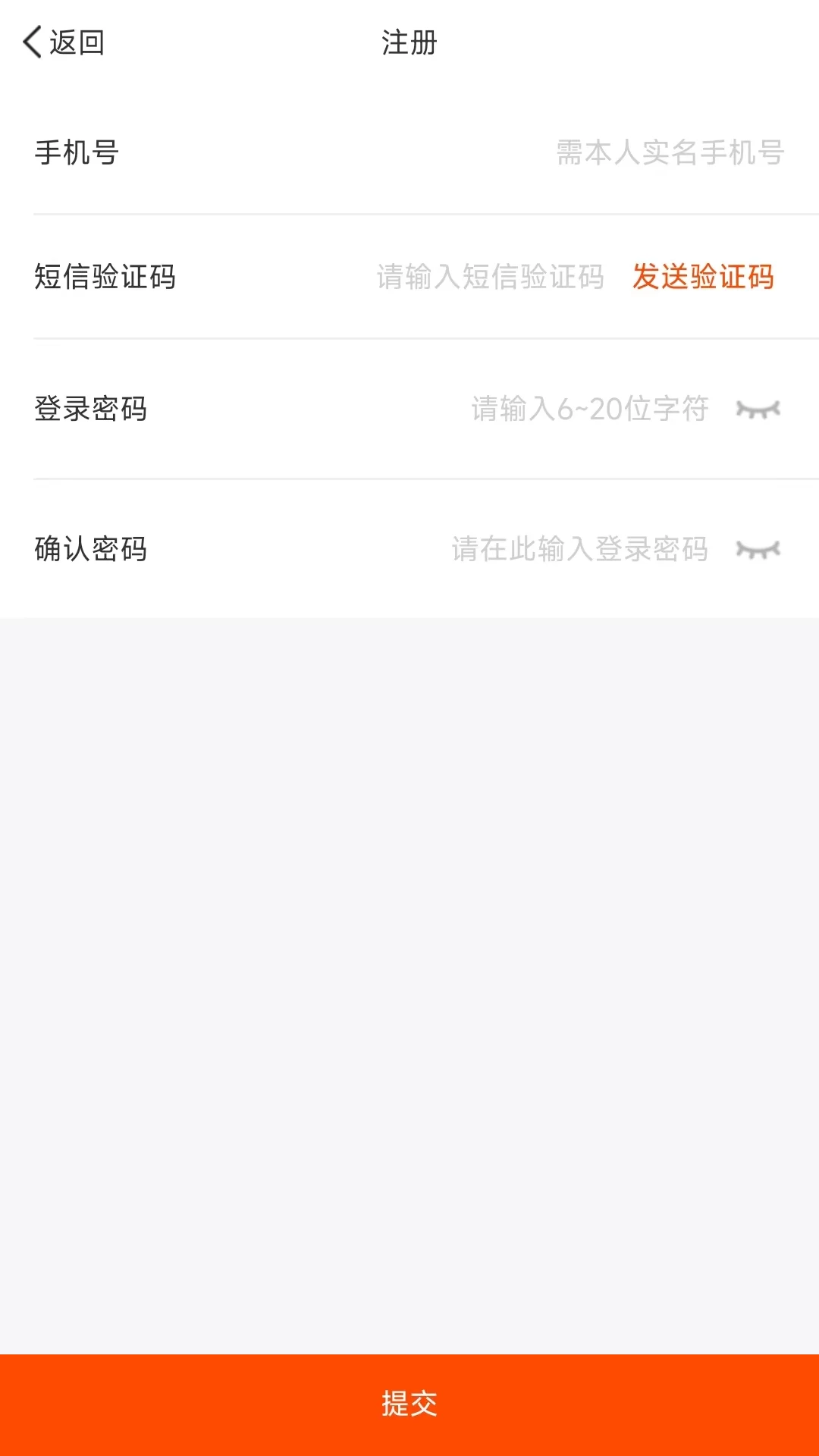Viewport: 819px width, 1456px height.
Task: Show login password with eye icon
Action: click(758, 409)
